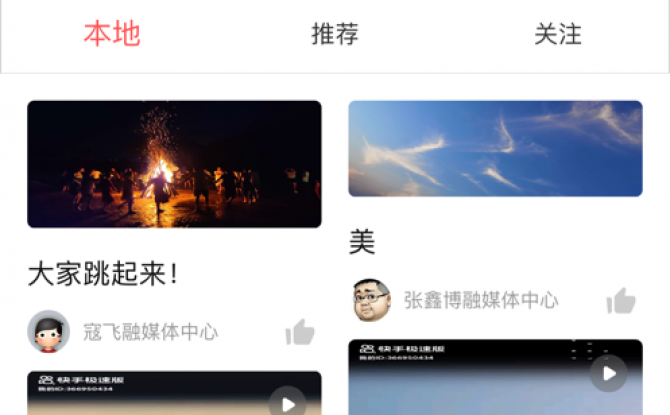Open 张鑫博融媒体中心 profile avatar
The width and height of the screenshot is (670, 415).
pyautogui.click(x=371, y=299)
